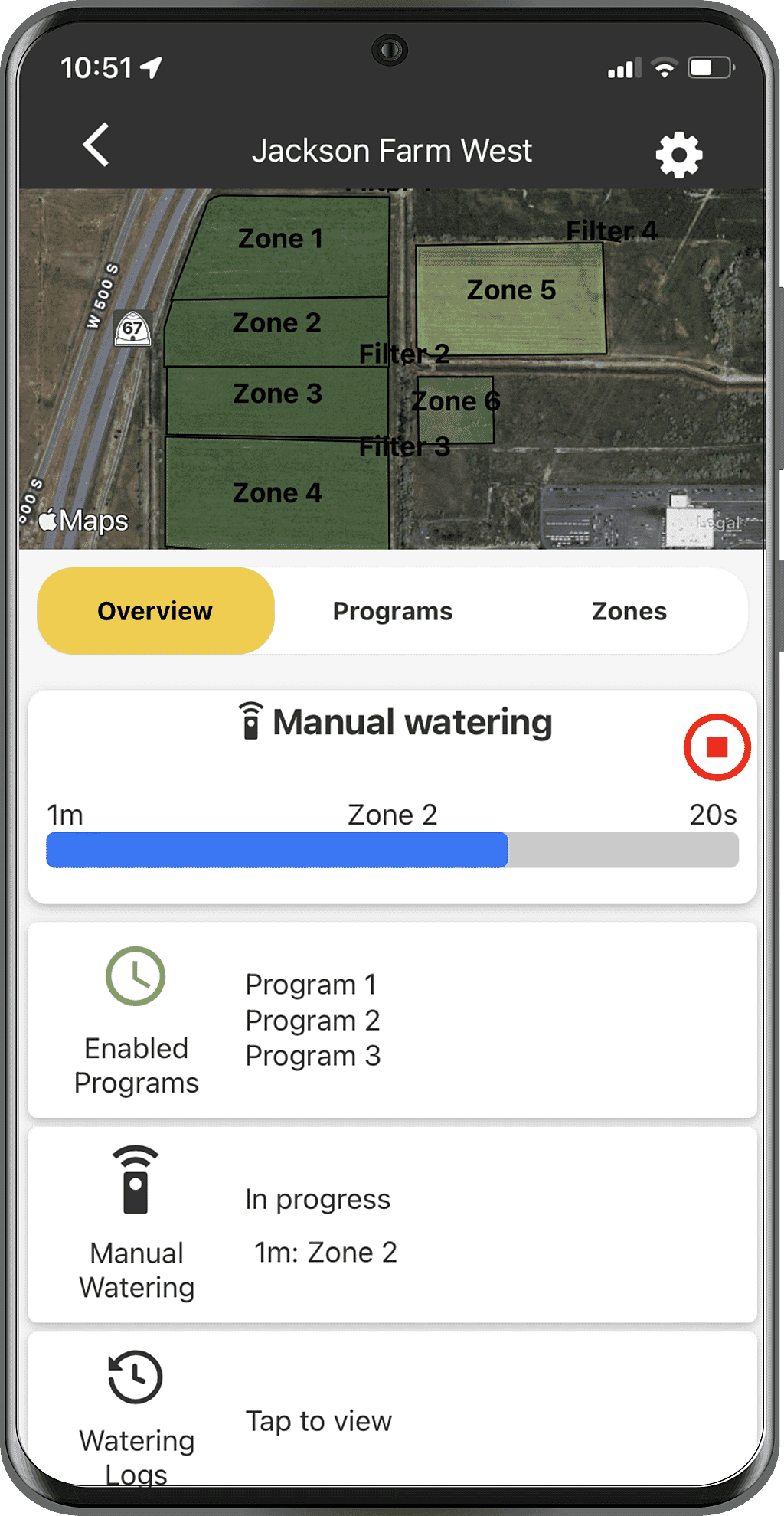Stop the manual watering run

point(717,747)
